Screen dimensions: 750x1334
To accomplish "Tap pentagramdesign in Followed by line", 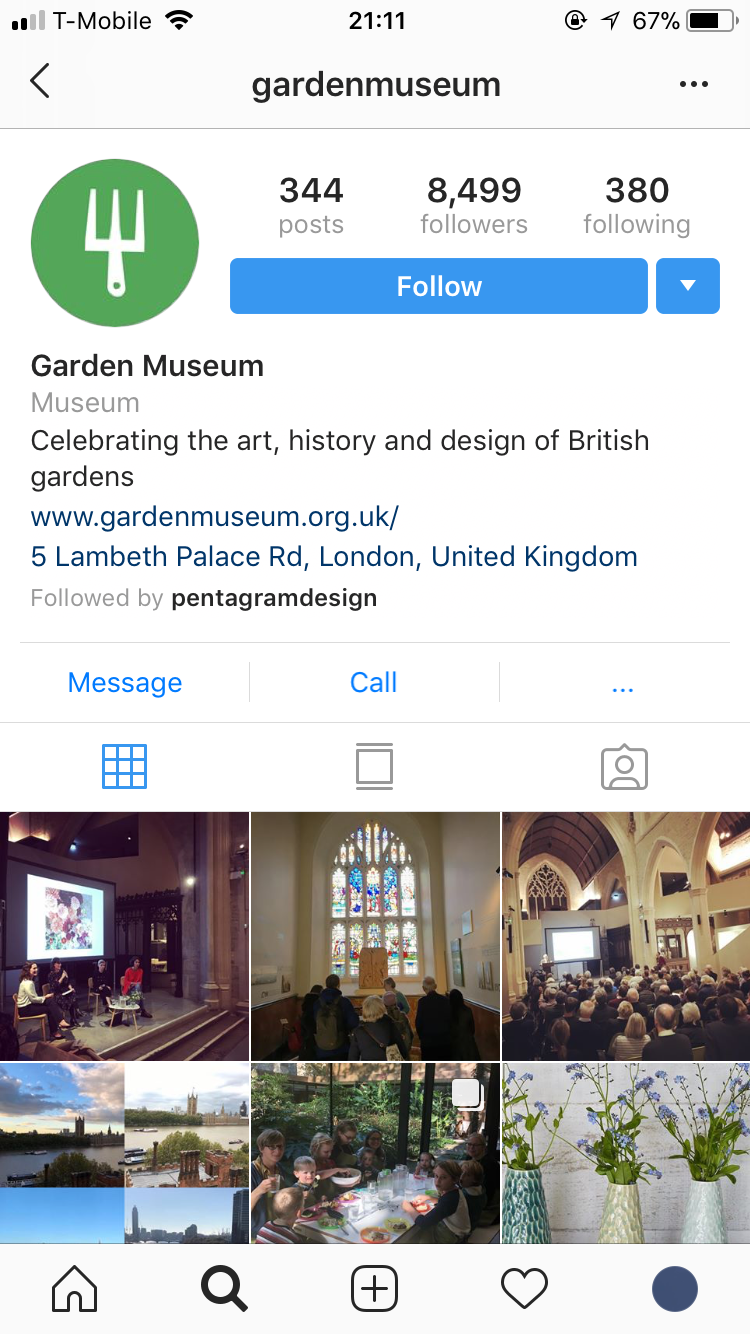I will (x=274, y=599).
